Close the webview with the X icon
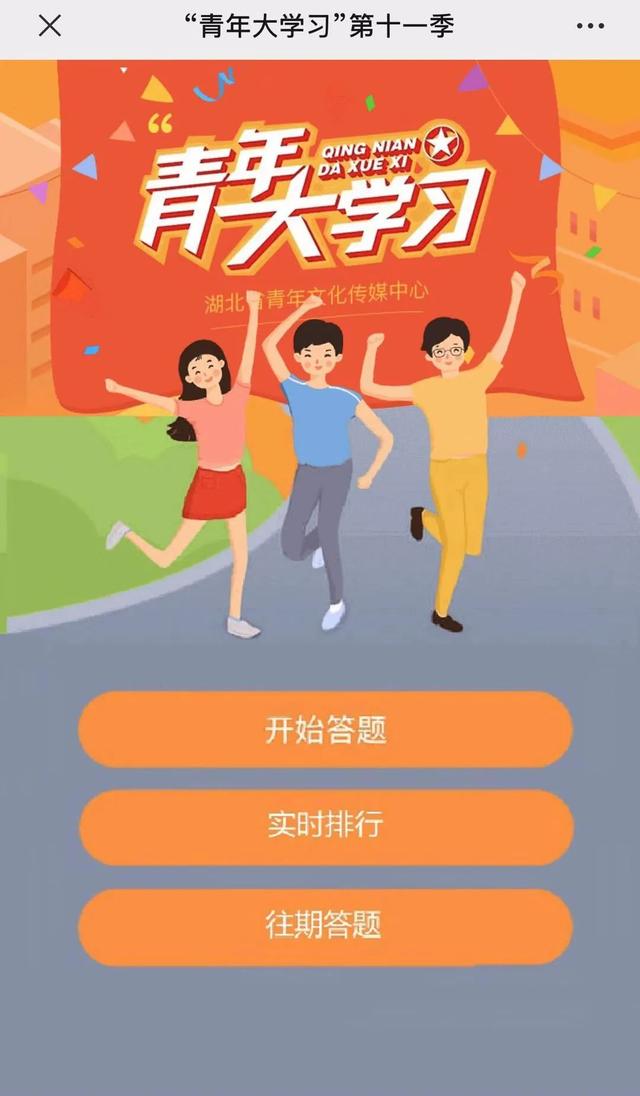640x1096 pixels. [49, 27]
